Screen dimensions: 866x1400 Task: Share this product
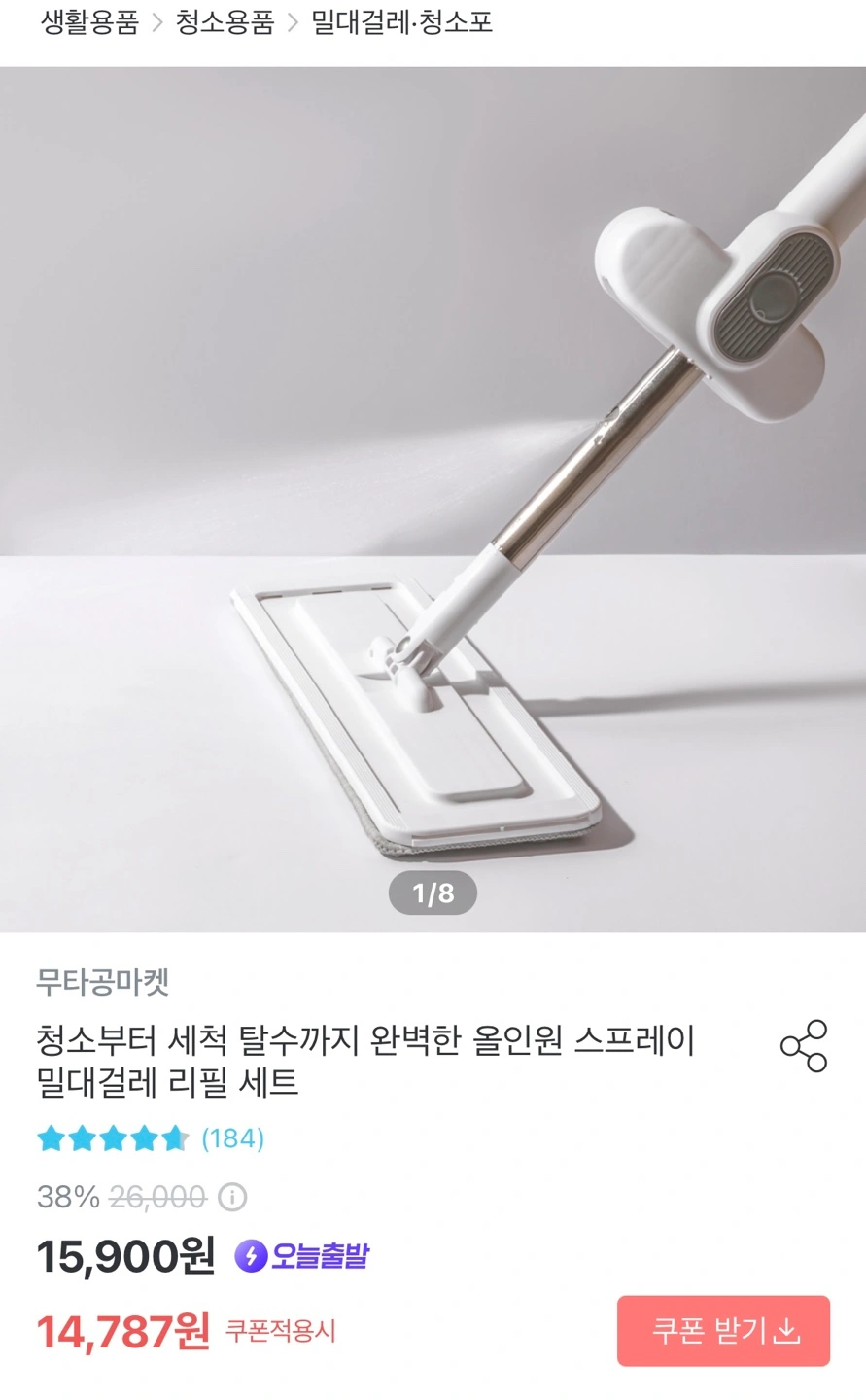[x=804, y=1046]
